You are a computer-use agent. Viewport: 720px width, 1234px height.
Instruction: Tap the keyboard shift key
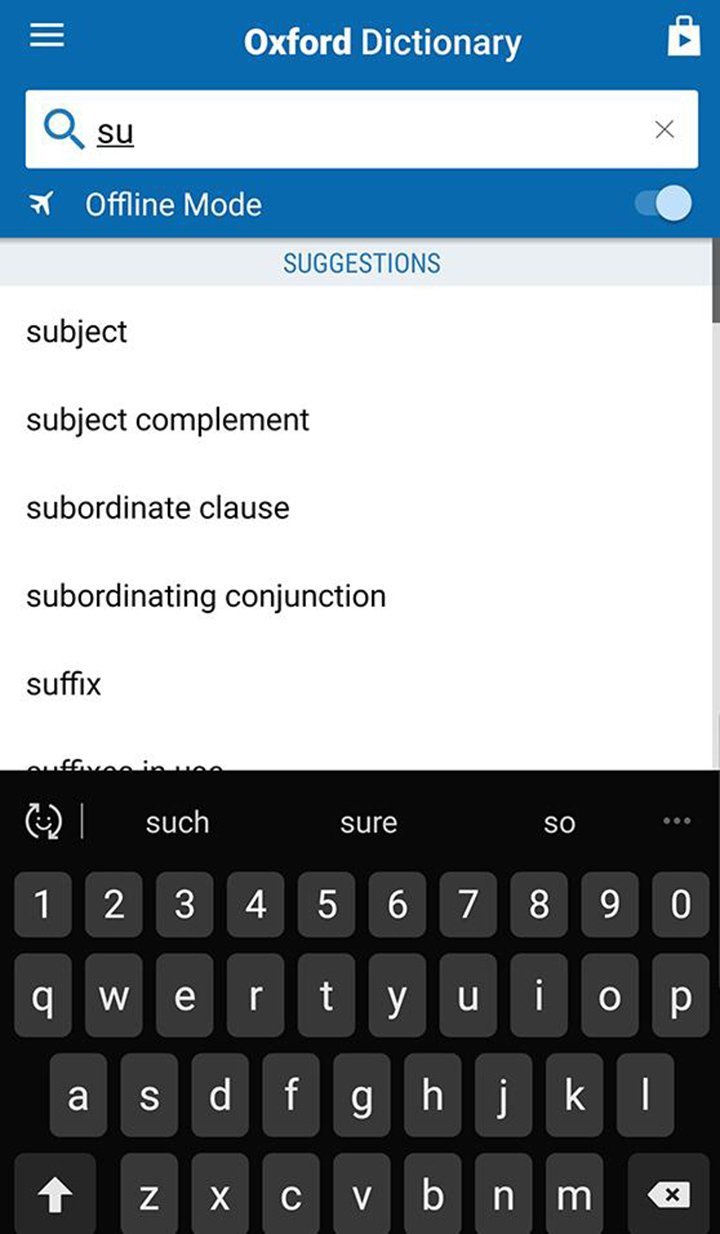(x=55, y=1194)
